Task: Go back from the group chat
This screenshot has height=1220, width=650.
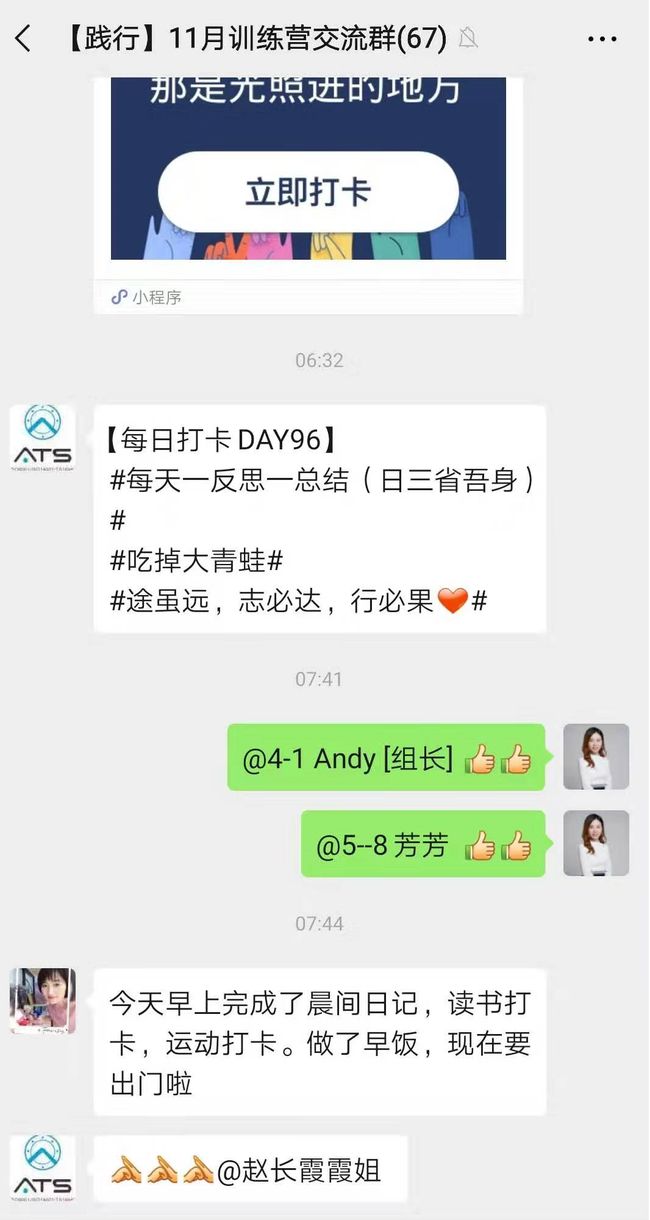Action: coord(23,39)
